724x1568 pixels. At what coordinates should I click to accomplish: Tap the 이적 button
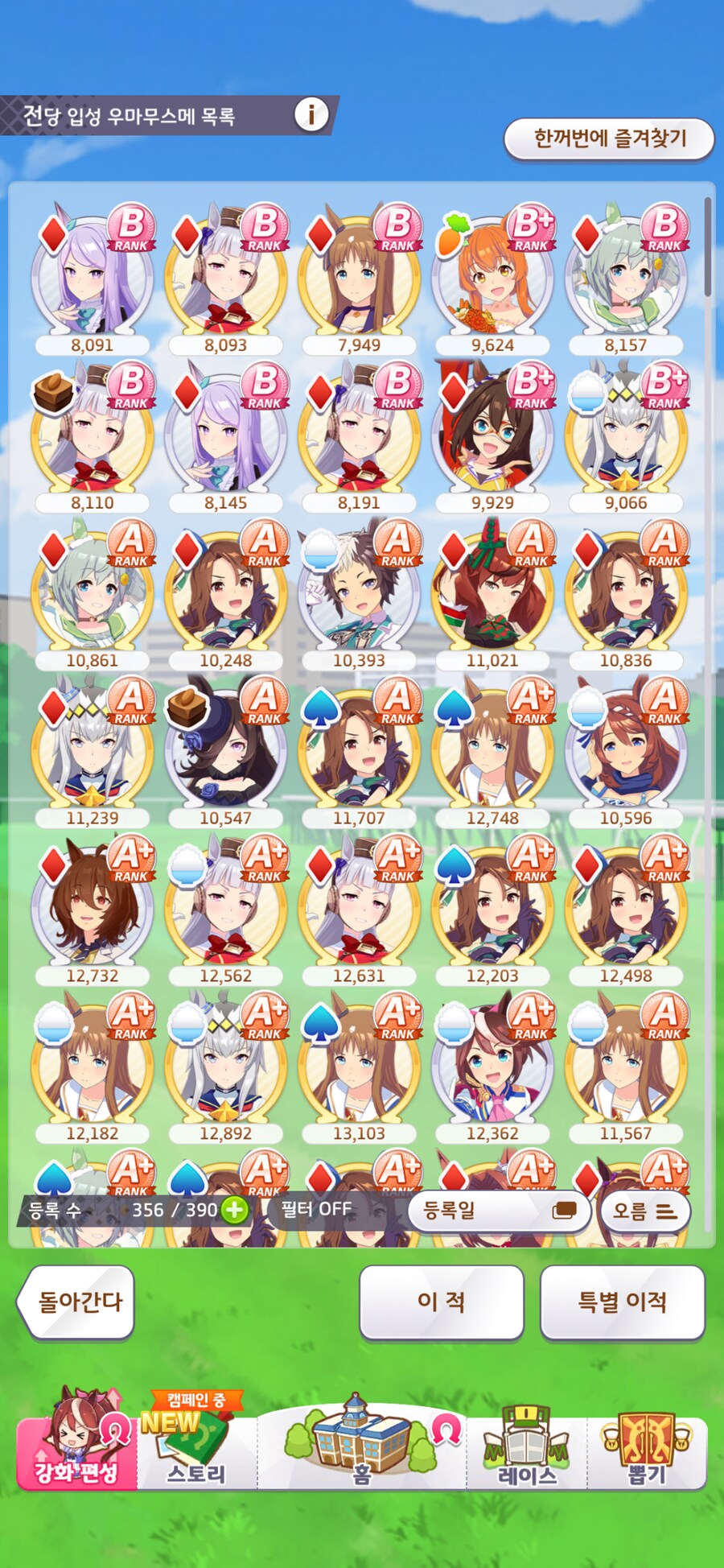click(441, 1302)
